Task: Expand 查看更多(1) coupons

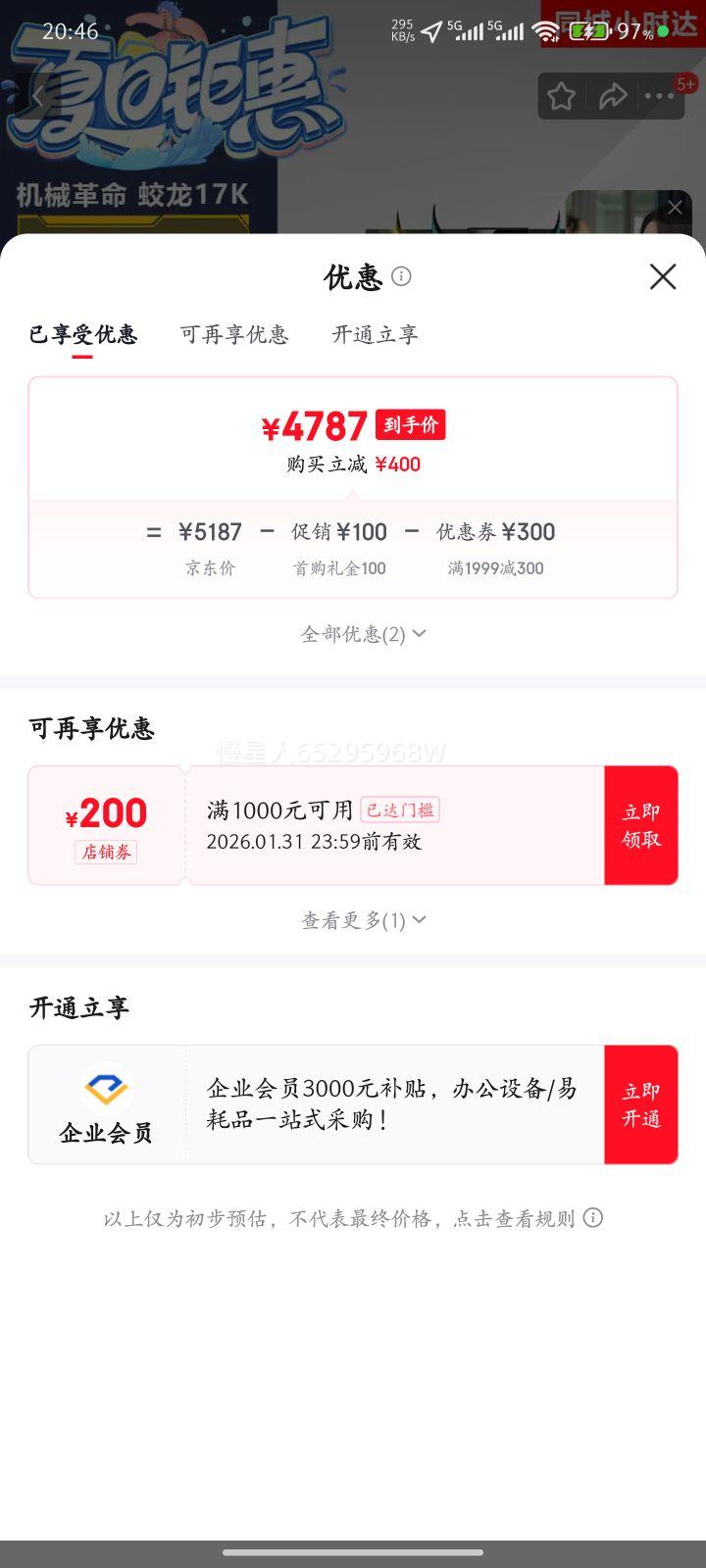Action: (363, 919)
